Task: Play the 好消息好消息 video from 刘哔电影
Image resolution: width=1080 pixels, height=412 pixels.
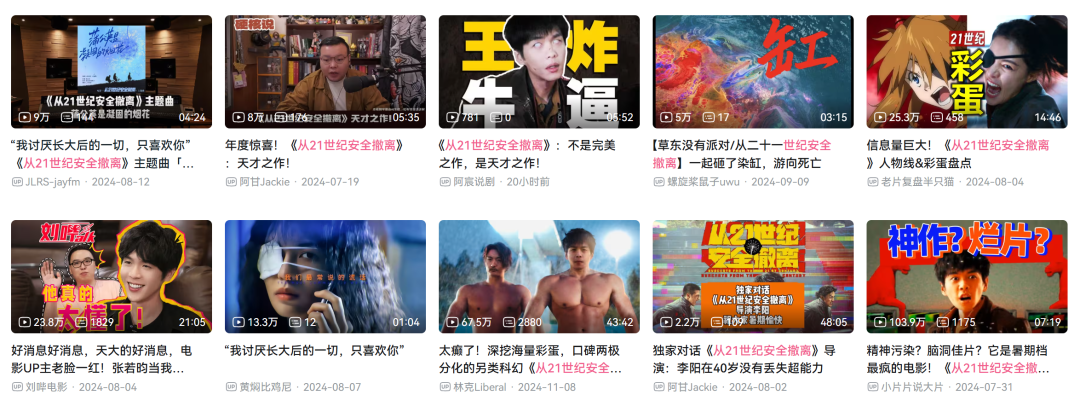Action: click(x=111, y=276)
